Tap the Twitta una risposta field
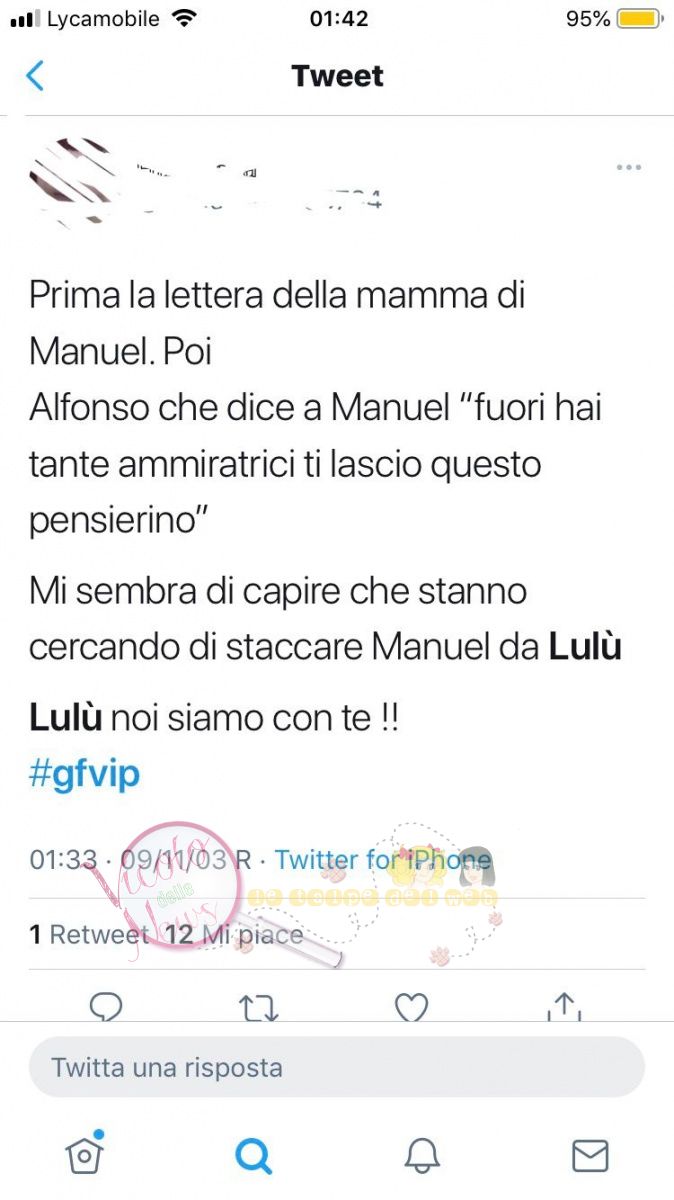Image resolution: width=674 pixels, height=1200 pixels. tap(336, 1067)
